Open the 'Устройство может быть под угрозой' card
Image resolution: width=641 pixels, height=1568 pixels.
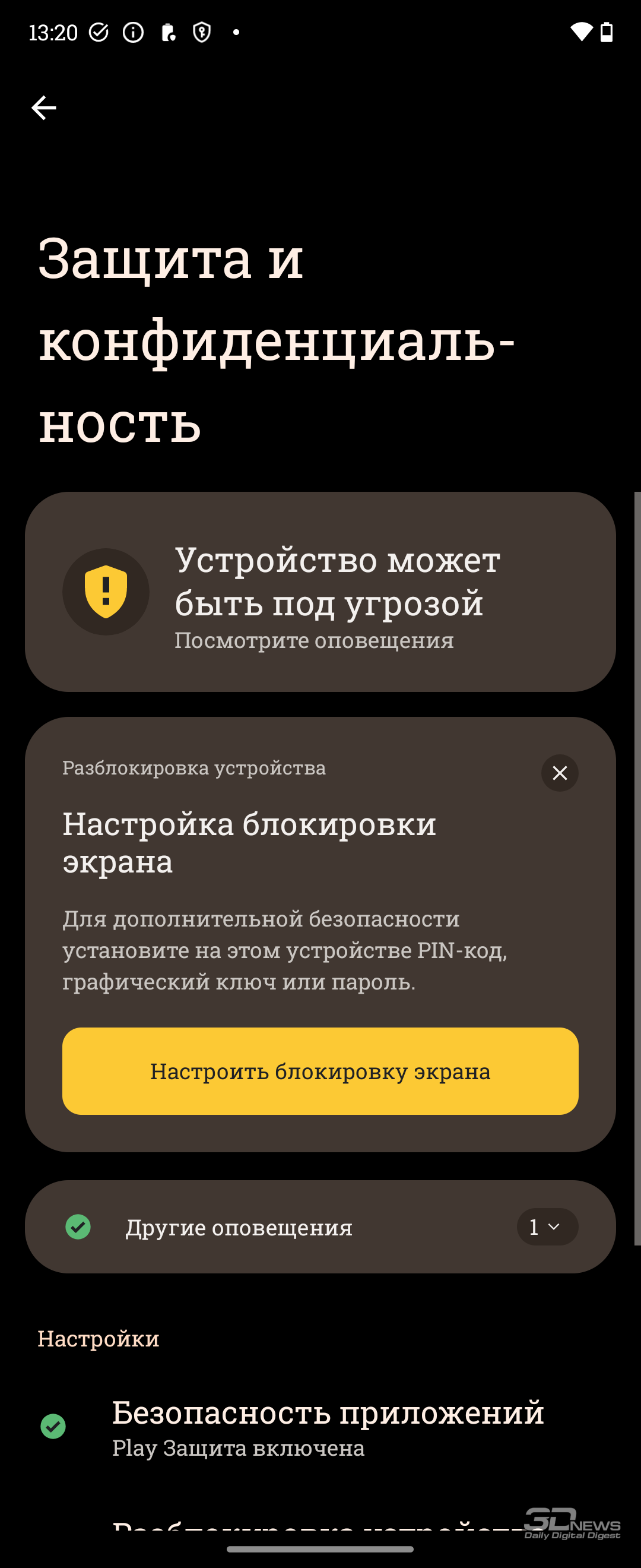[x=320, y=592]
